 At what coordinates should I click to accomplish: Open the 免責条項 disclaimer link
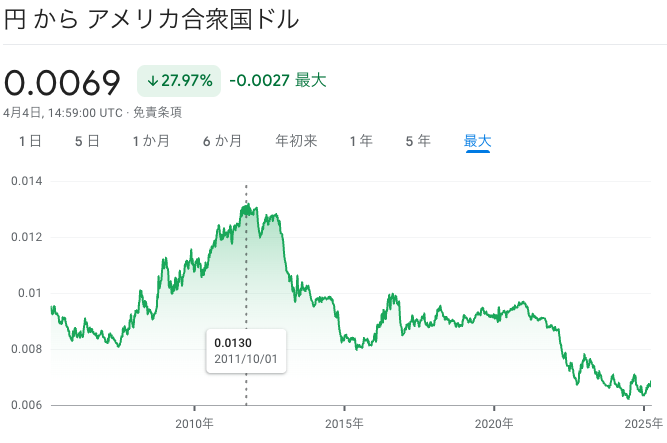[x=158, y=113]
